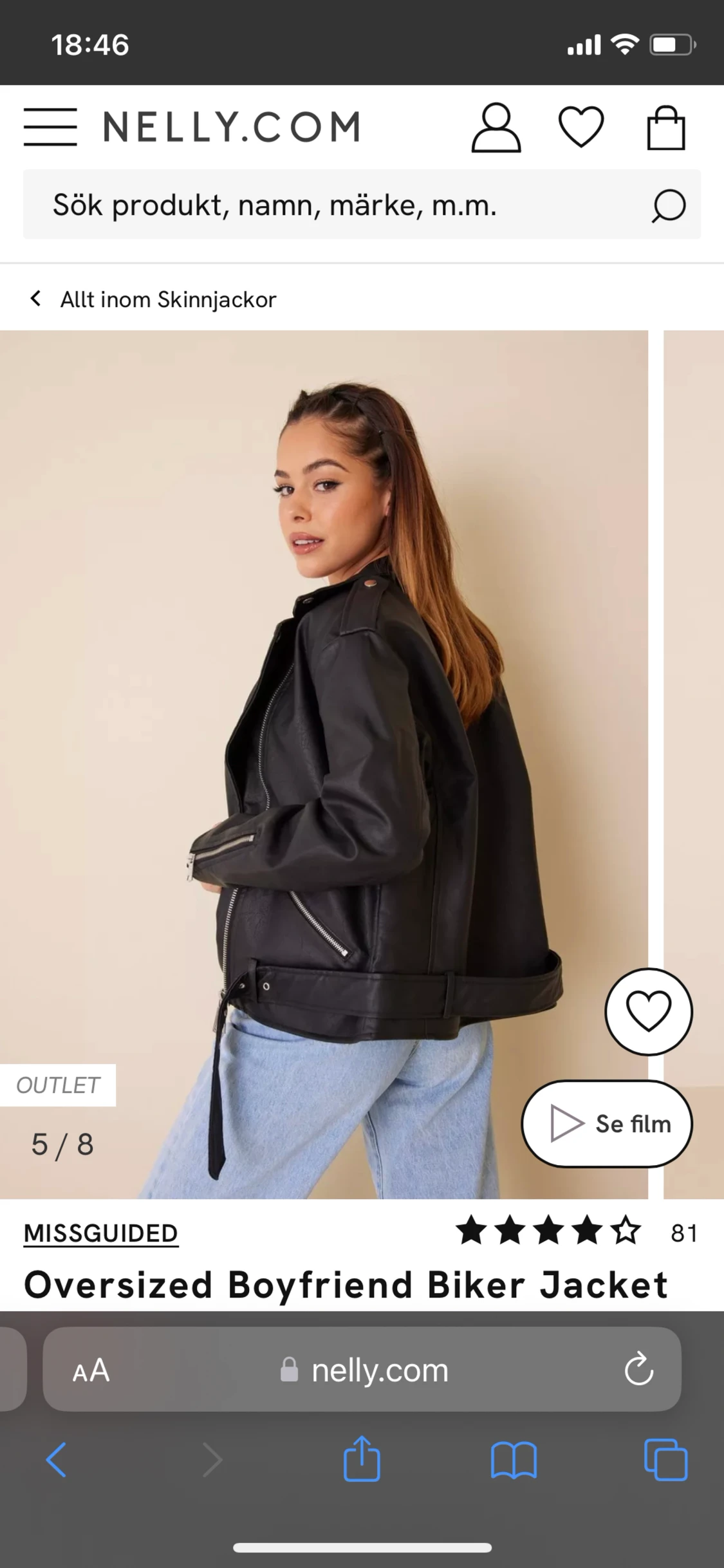Viewport: 724px width, 1568px height.
Task: Open the shopping bag
Action: (665, 128)
